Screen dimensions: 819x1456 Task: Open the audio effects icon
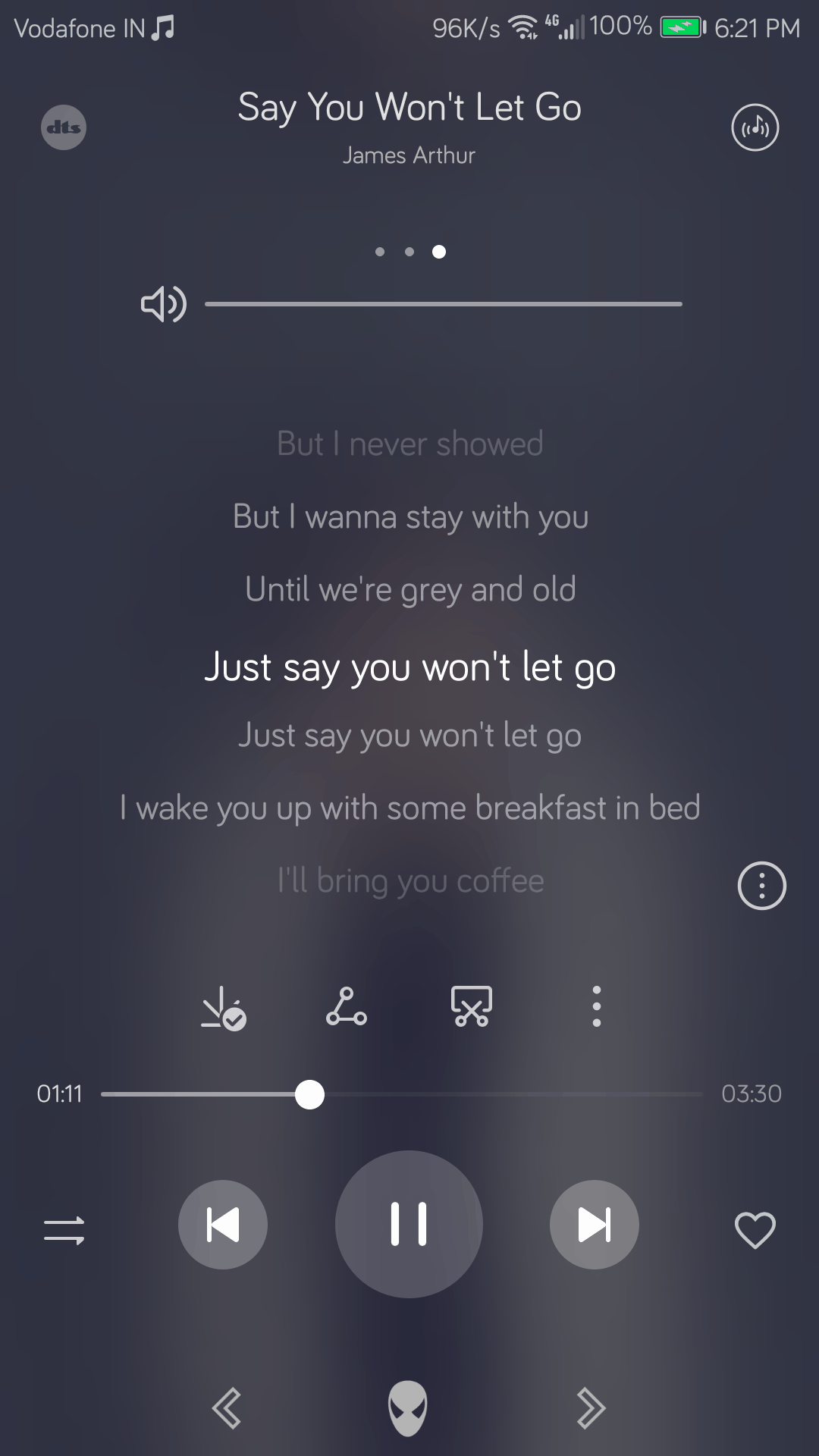pyautogui.click(x=755, y=127)
